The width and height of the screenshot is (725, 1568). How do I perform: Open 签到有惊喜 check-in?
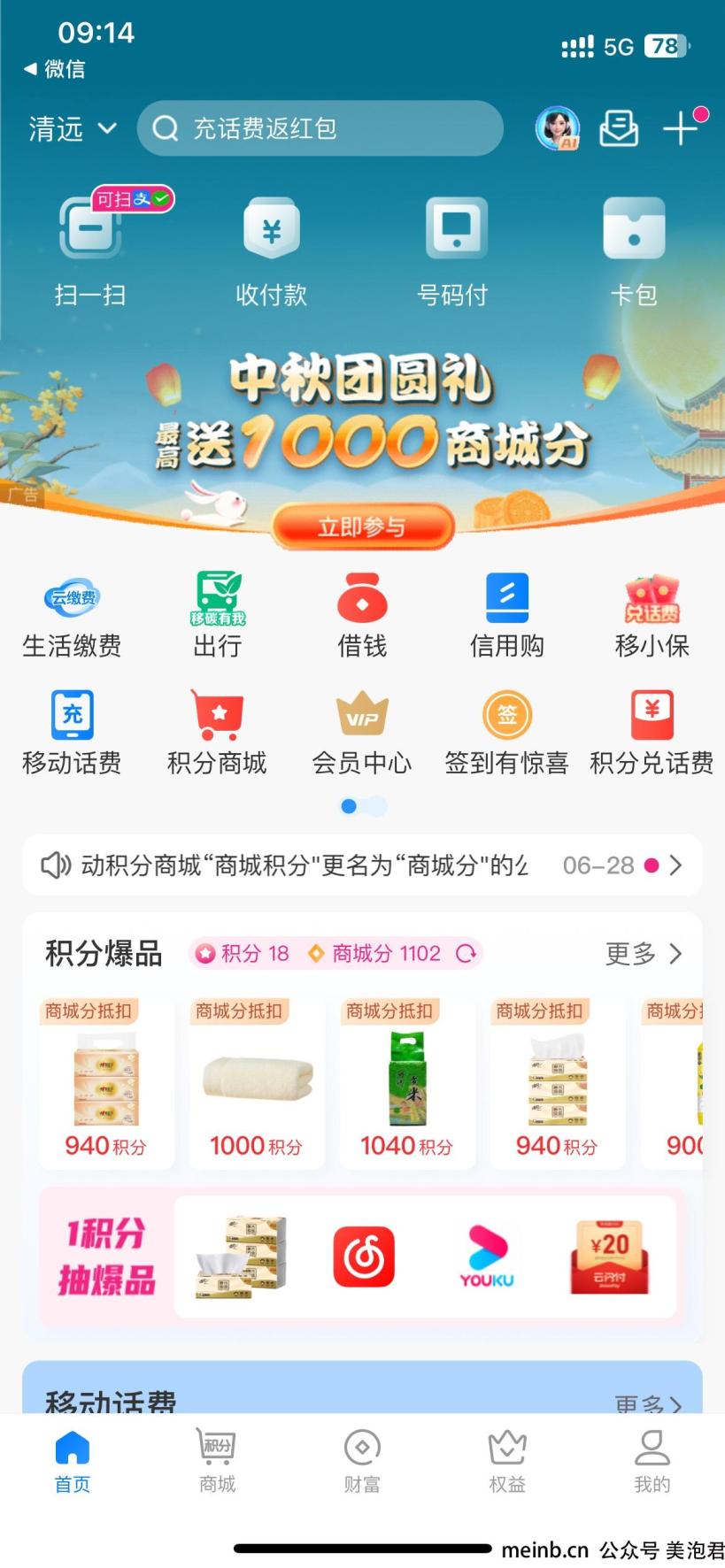(506, 733)
